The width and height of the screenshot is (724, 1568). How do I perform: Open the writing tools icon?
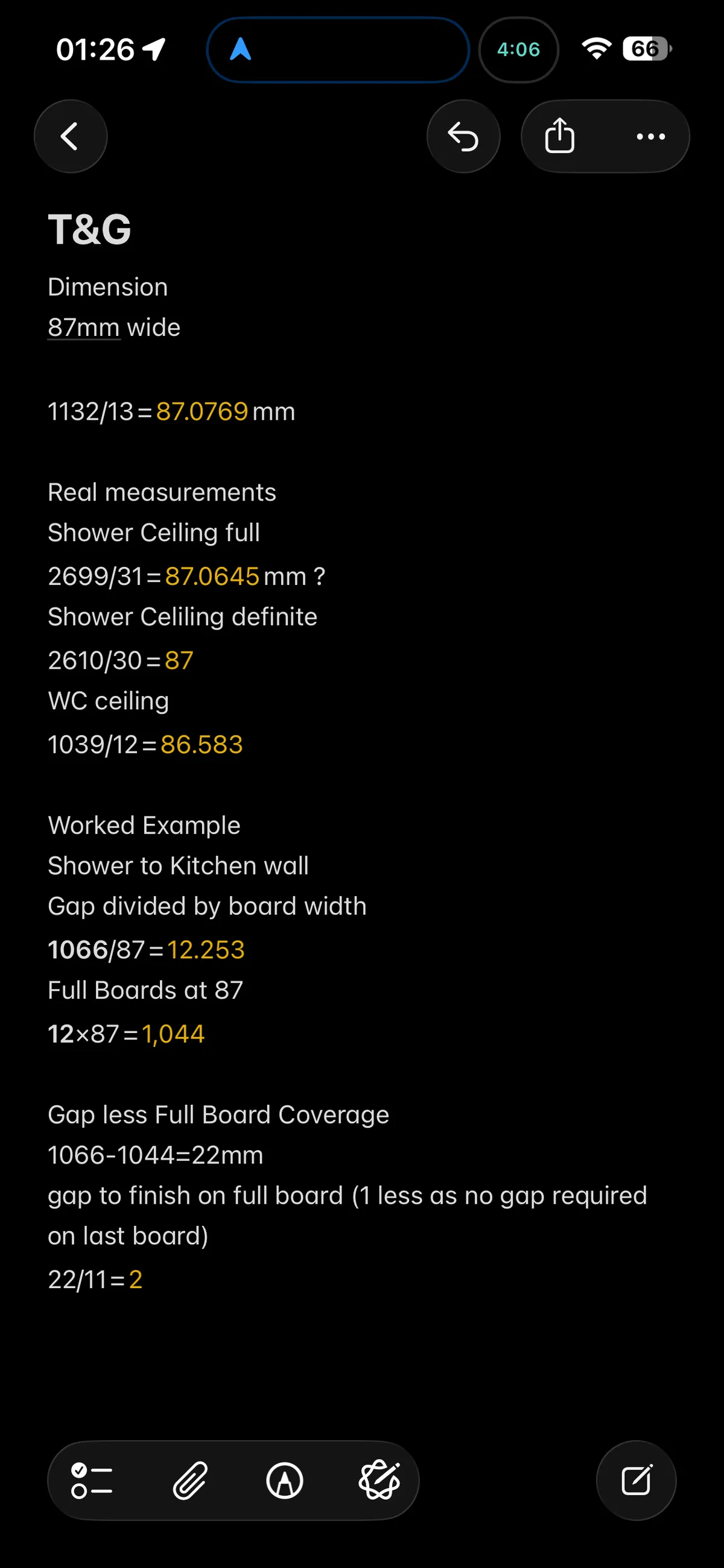(x=379, y=1481)
